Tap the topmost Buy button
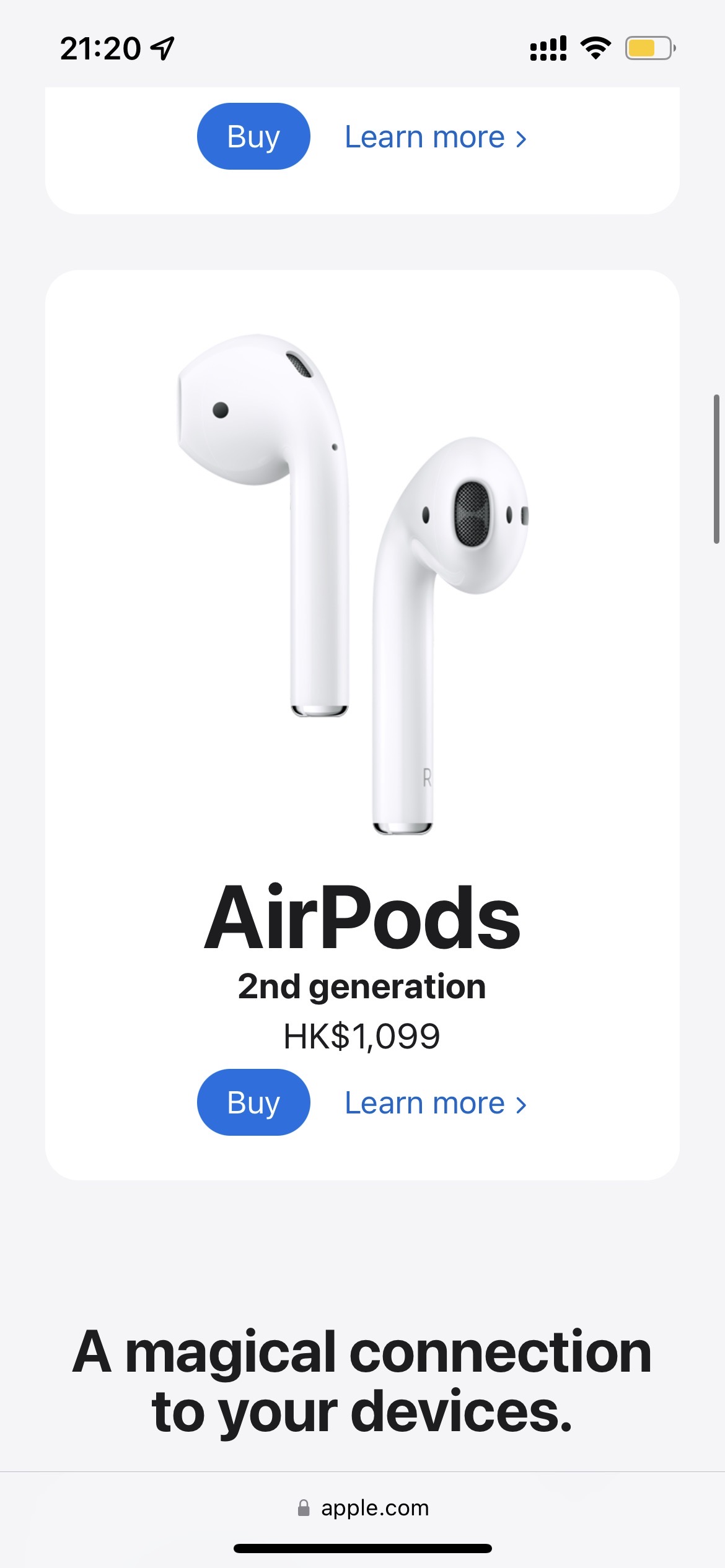Viewport: 725px width, 1568px height. point(253,136)
